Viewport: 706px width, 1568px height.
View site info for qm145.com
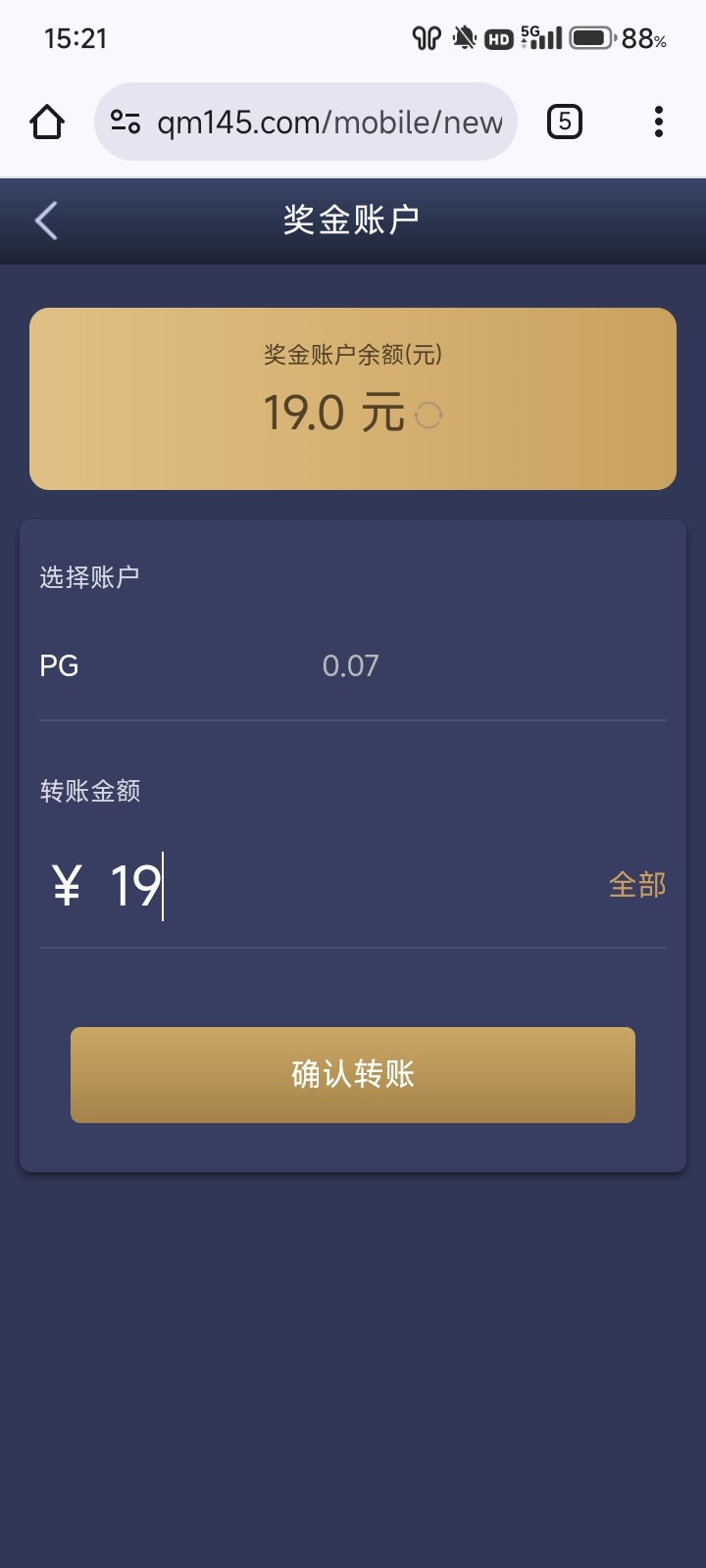click(x=126, y=122)
